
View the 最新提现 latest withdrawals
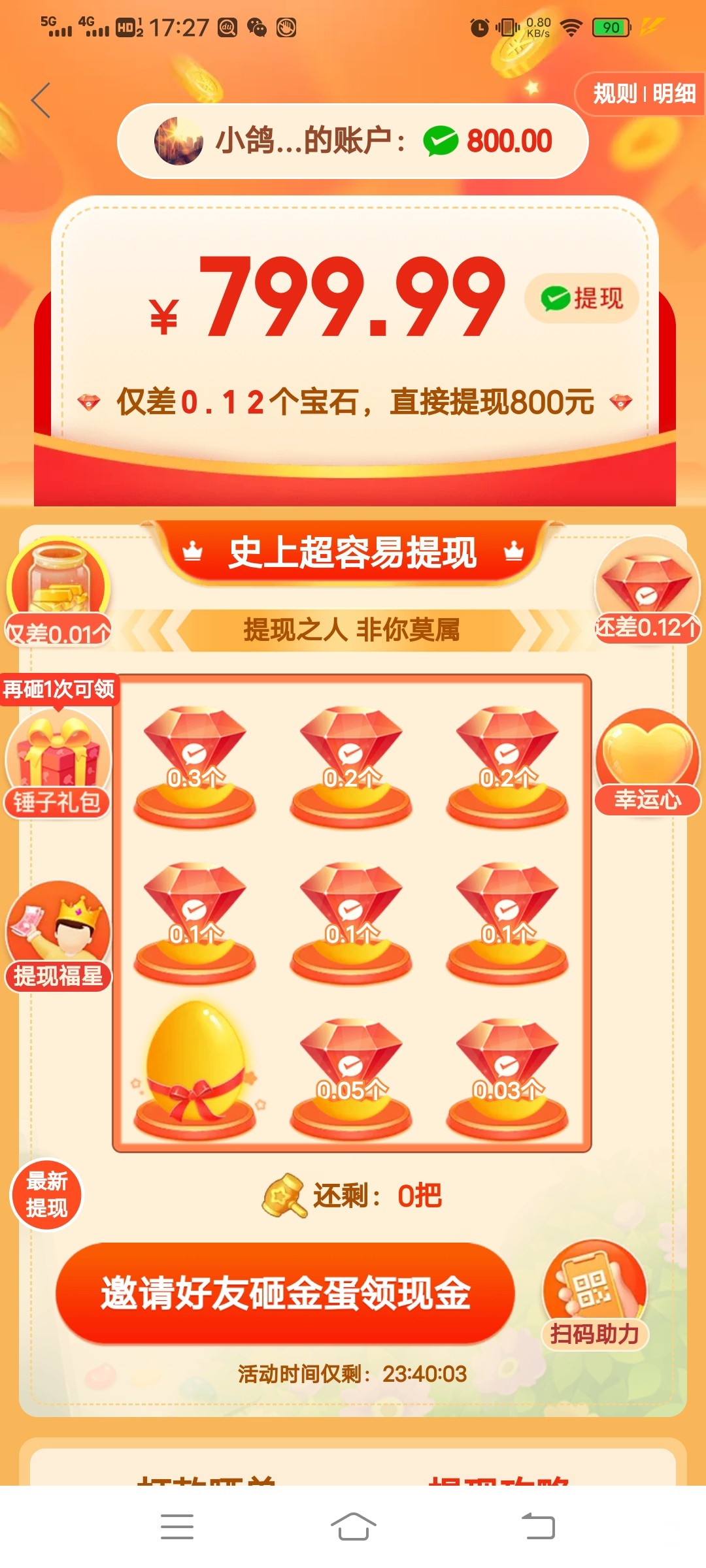(x=46, y=1195)
